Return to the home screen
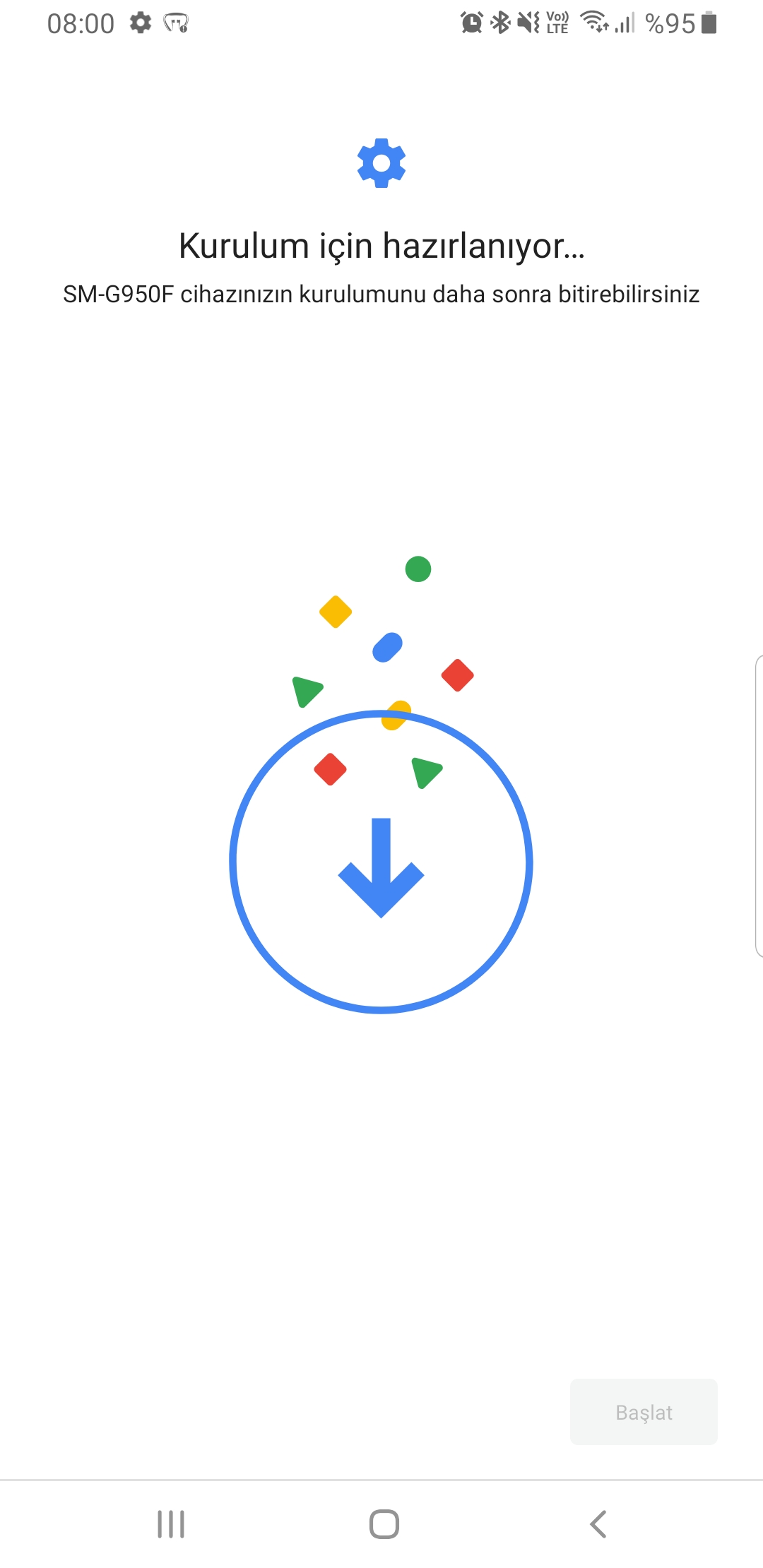This screenshot has width=763, height=1568. coord(384,1524)
